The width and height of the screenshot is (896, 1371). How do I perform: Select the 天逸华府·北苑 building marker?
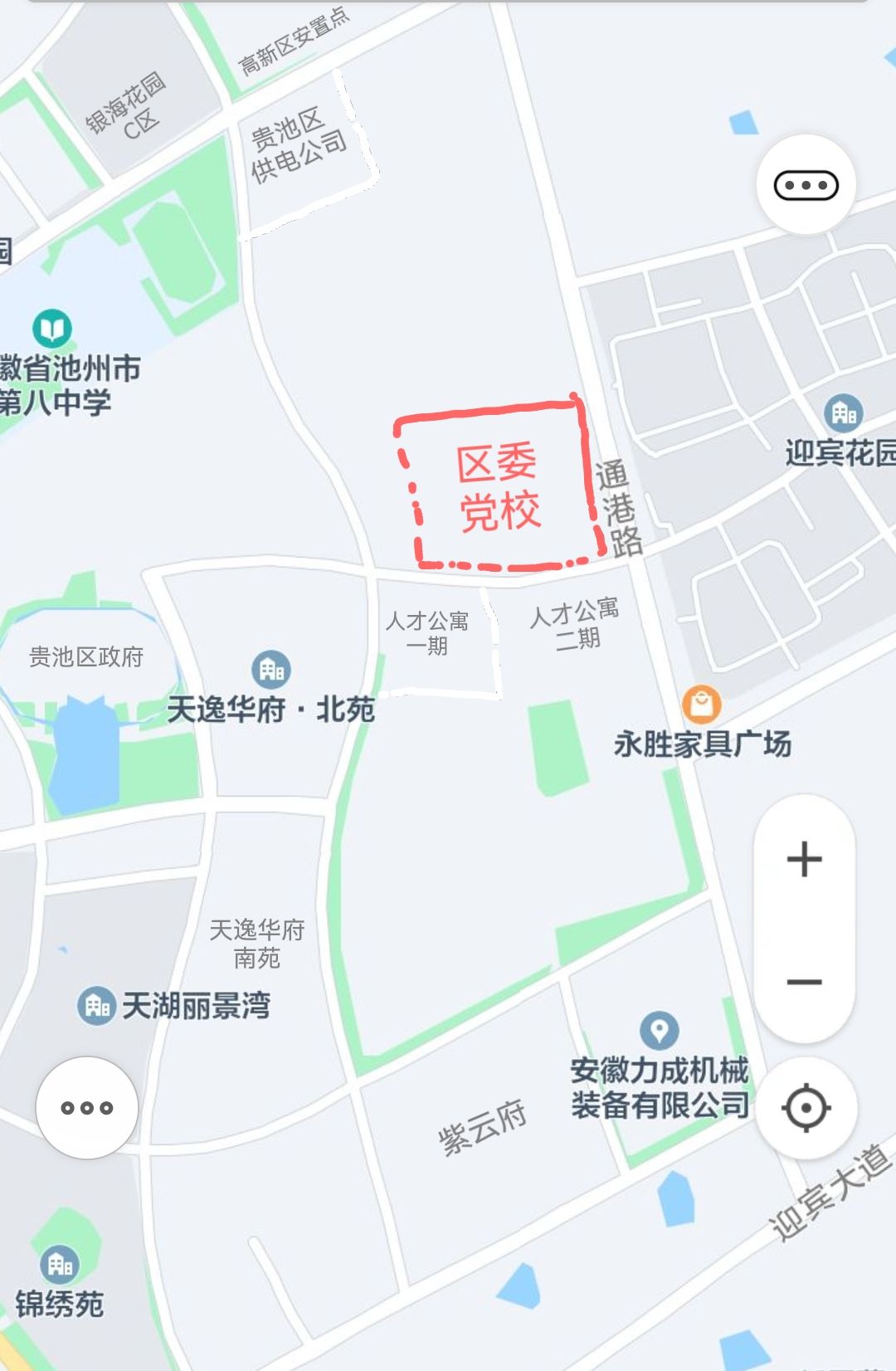[271, 669]
